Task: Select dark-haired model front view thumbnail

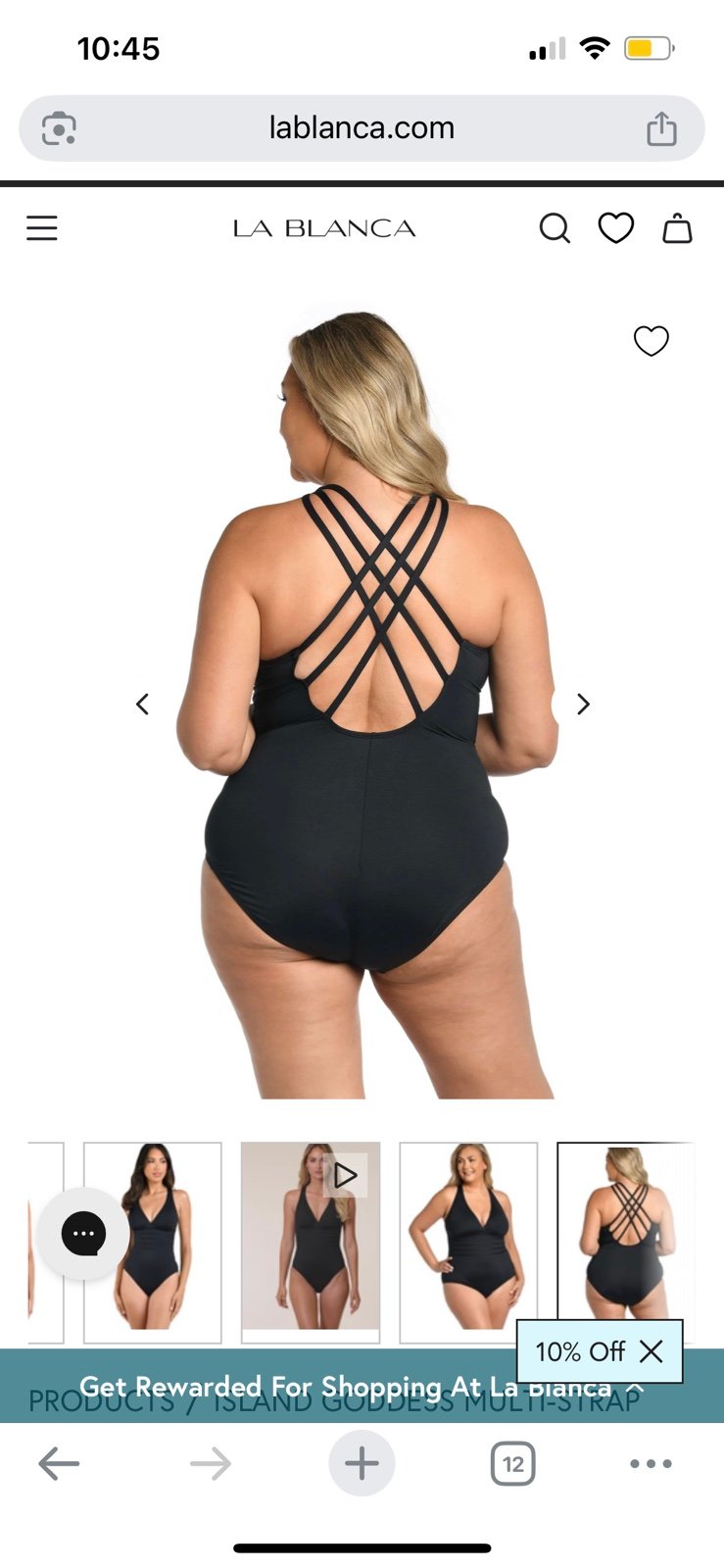Action: click(x=153, y=1242)
